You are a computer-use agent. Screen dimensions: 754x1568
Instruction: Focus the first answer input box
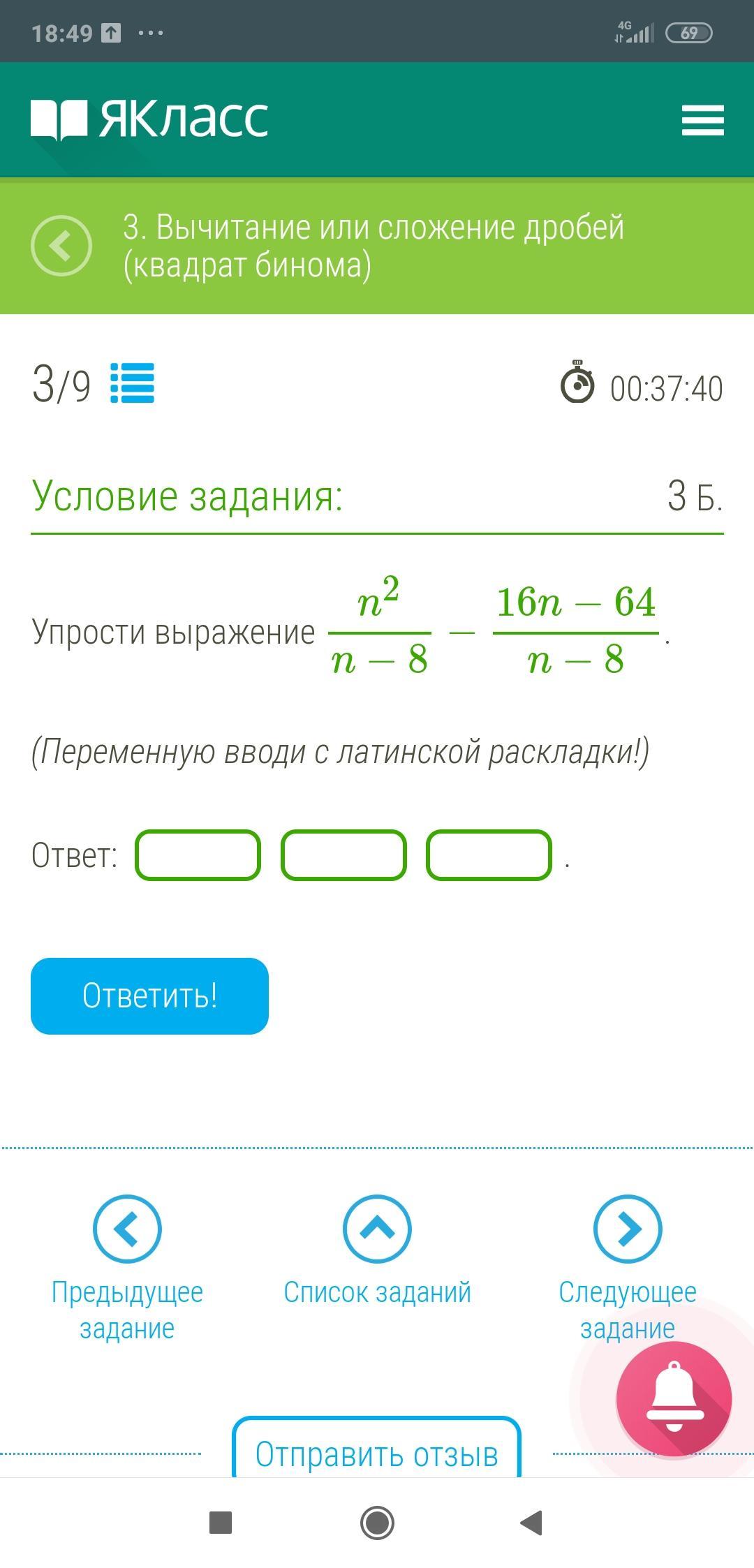click(198, 855)
